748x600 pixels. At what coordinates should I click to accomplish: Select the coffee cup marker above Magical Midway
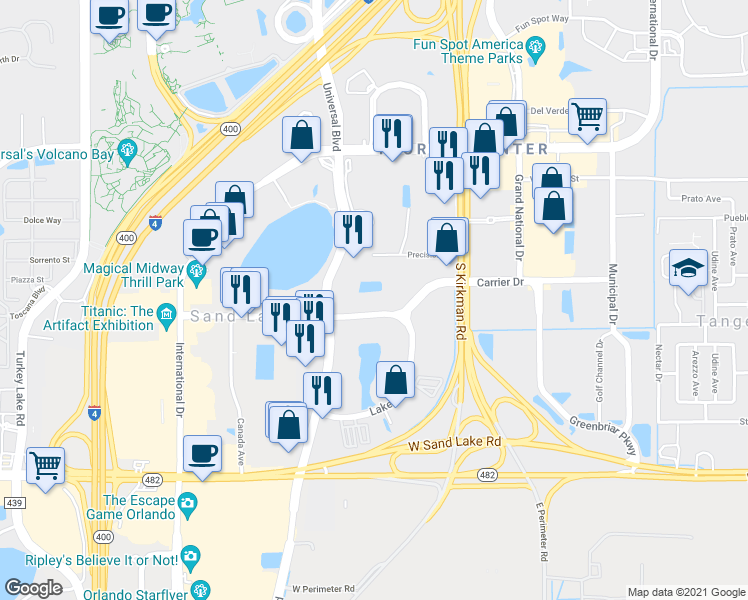(202, 237)
